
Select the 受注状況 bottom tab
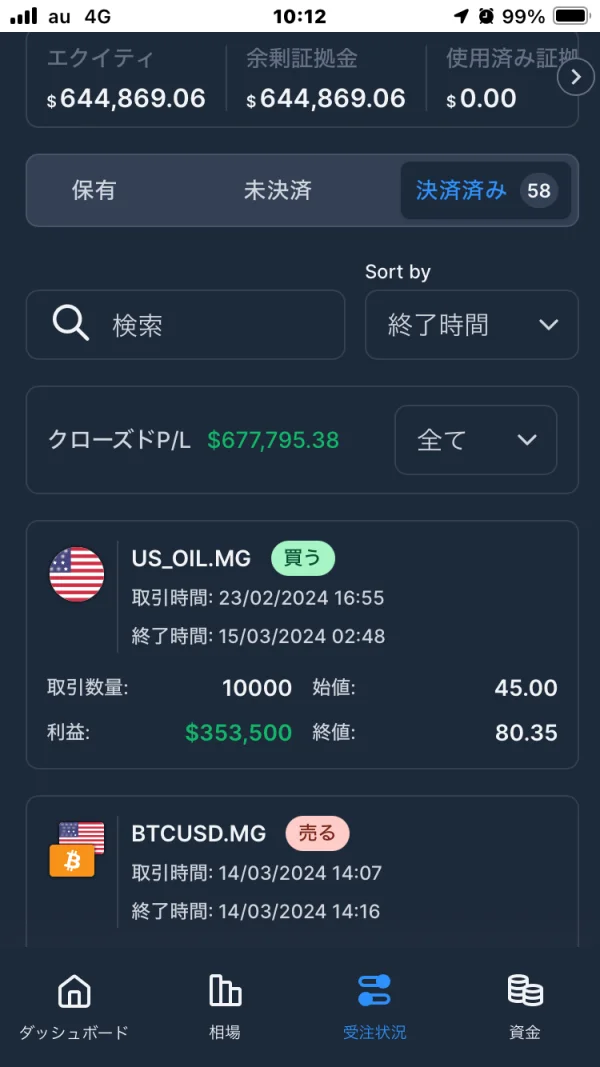374,1007
